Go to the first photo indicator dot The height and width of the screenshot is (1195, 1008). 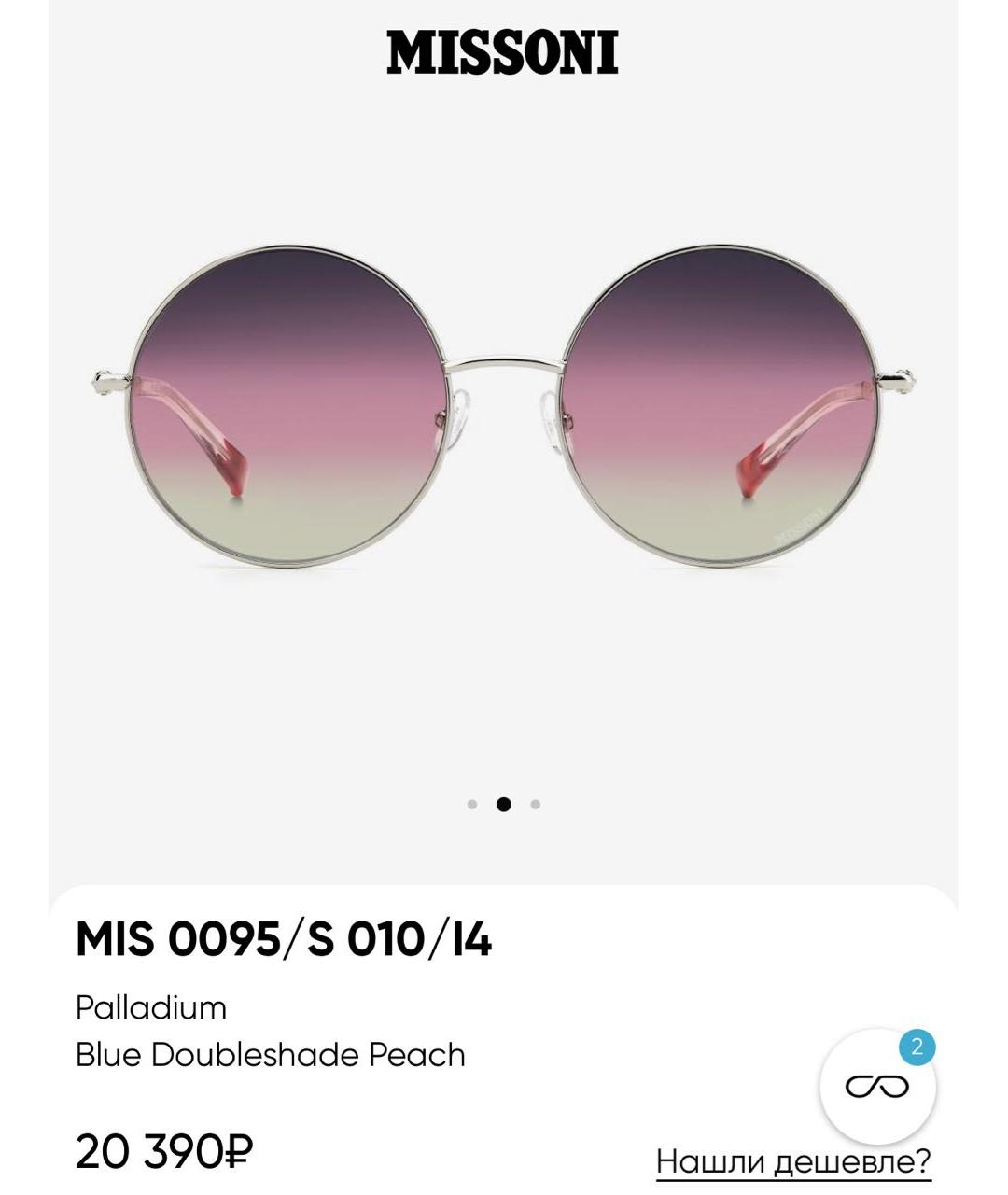(472, 804)
